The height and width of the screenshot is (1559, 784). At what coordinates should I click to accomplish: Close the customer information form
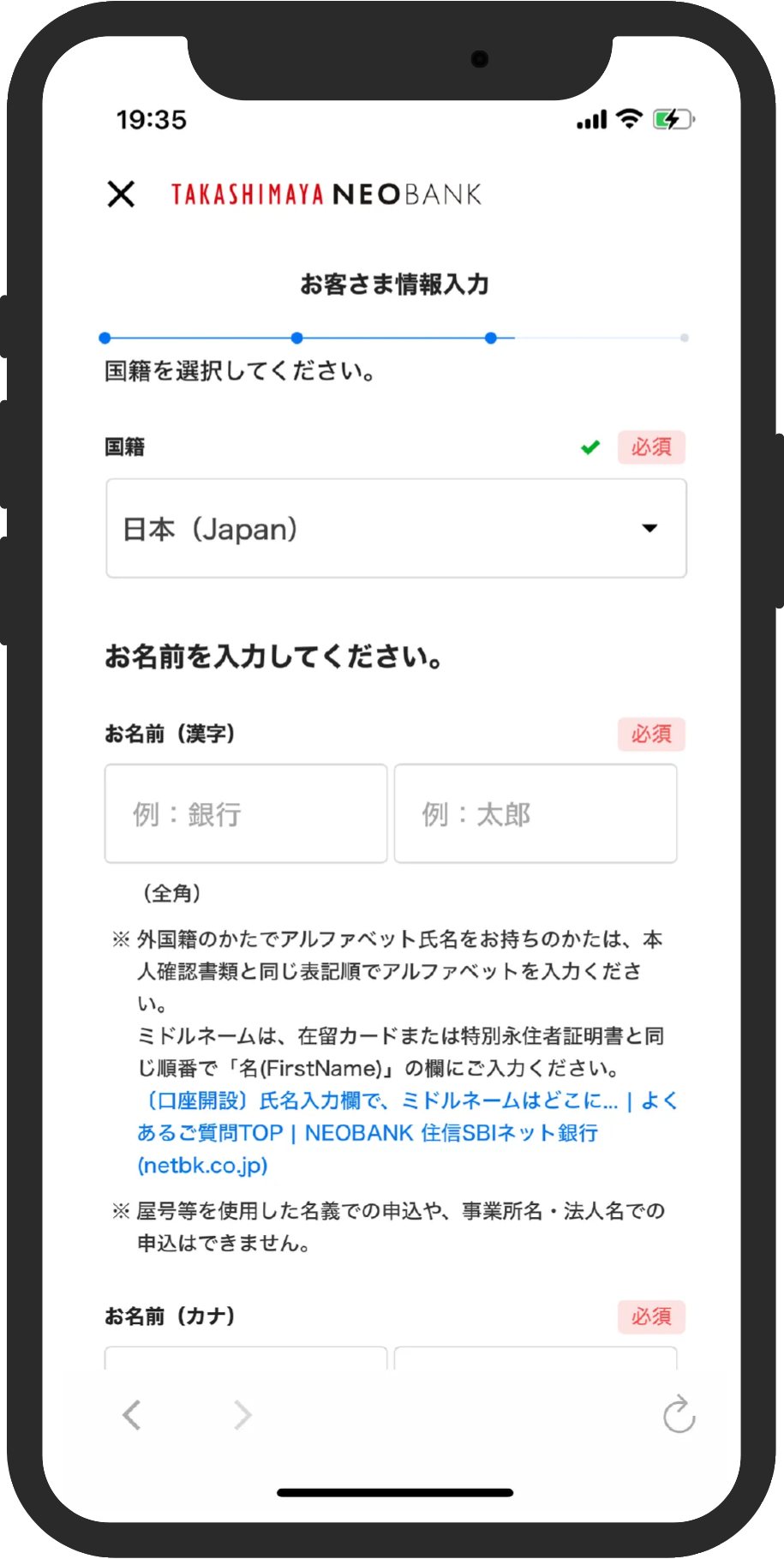[x=122, y=195]
